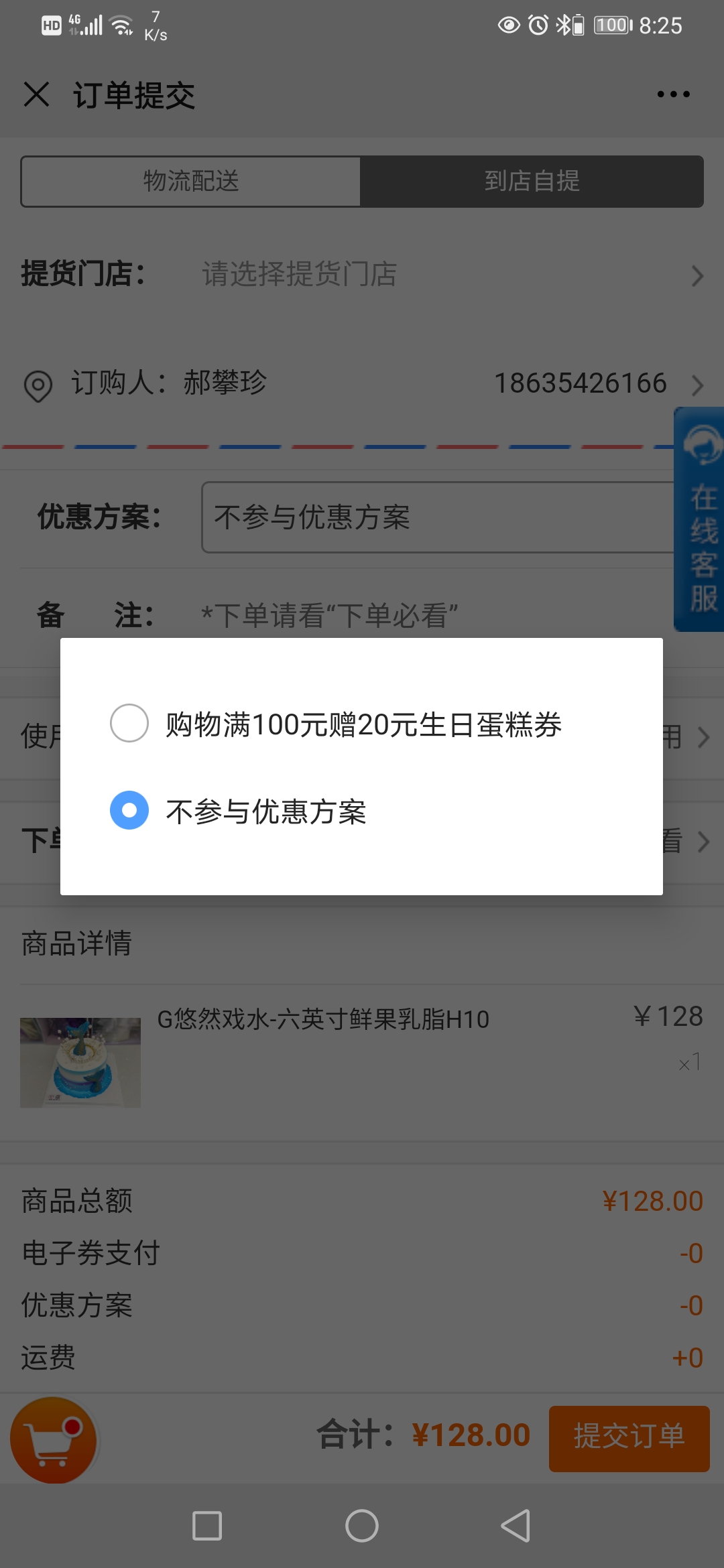This screenshot has width=724, height=1568.
Task: Open the three-dot overflow menu
Action: click(x=673, y=94)
